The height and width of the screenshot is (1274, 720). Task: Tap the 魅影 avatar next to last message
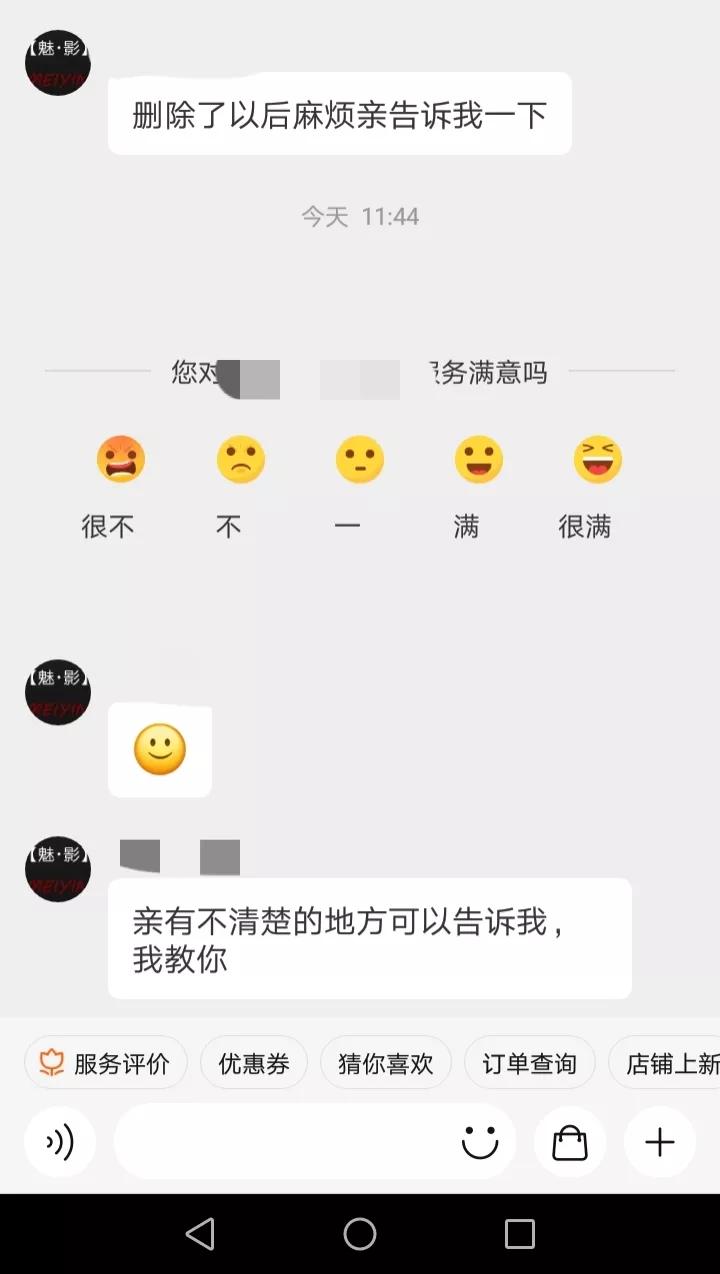click(x=57, y=868)
